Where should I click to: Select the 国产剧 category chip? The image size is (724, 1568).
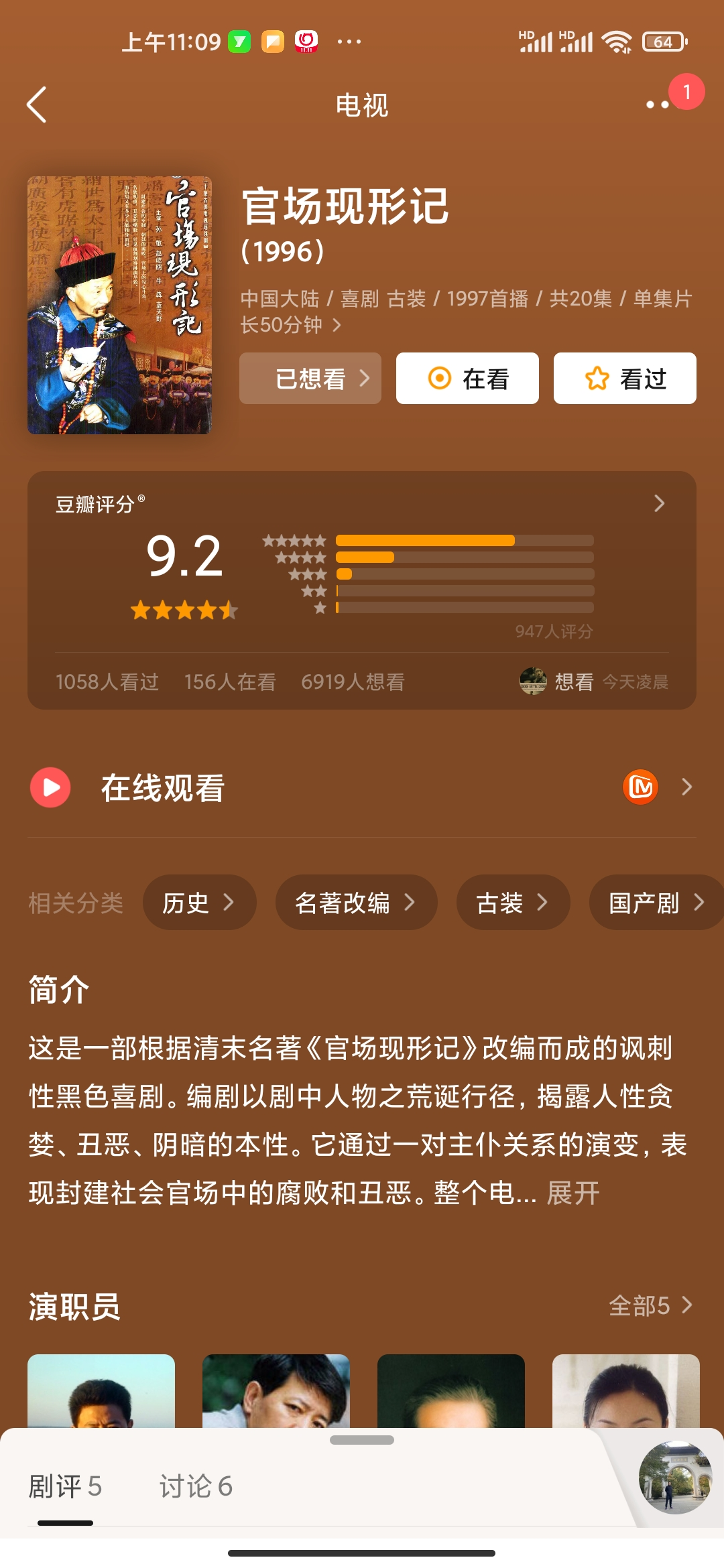click(x=656, y=903)
